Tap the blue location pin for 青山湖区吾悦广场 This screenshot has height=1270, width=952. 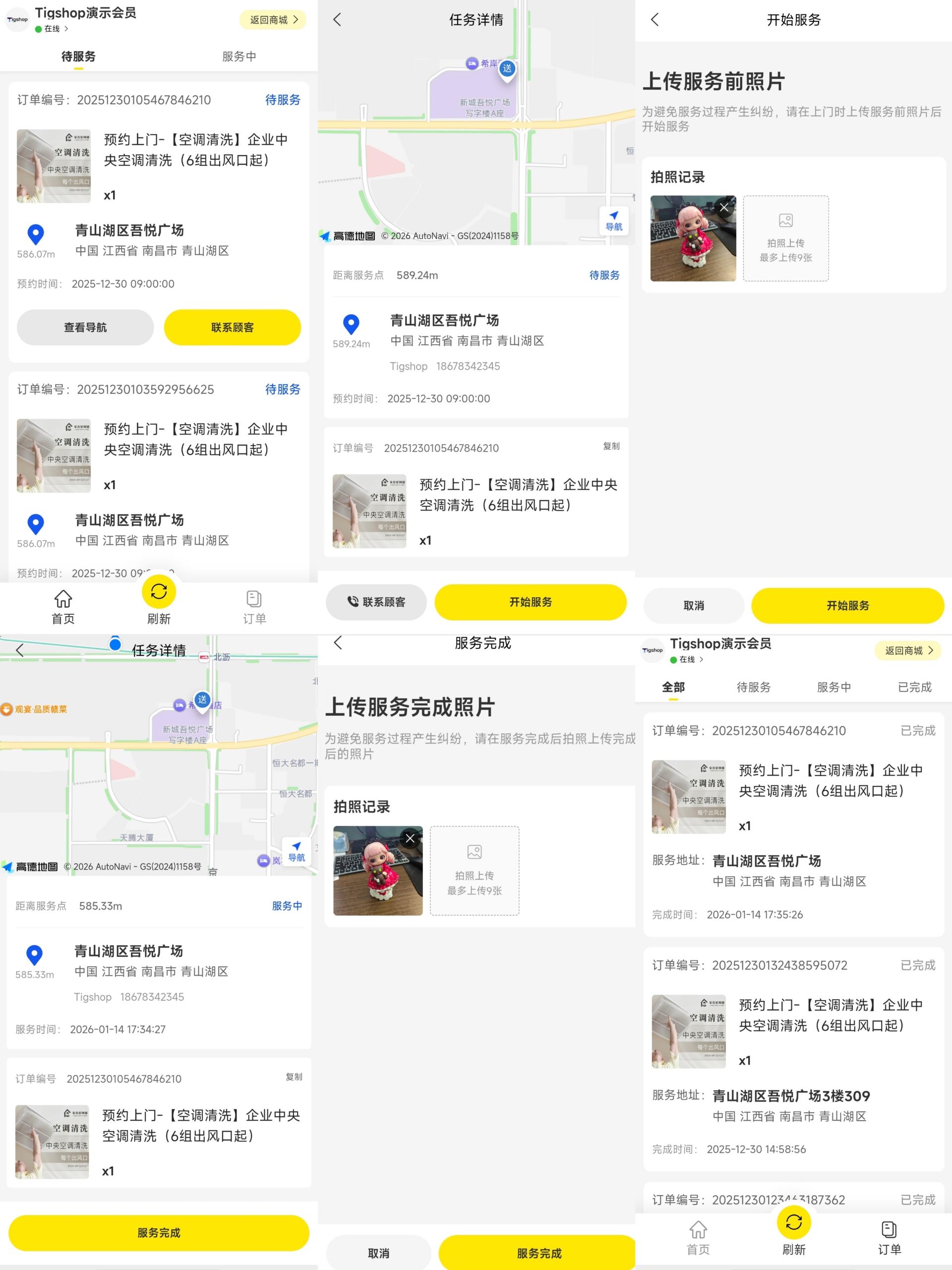tap(36, 234)
